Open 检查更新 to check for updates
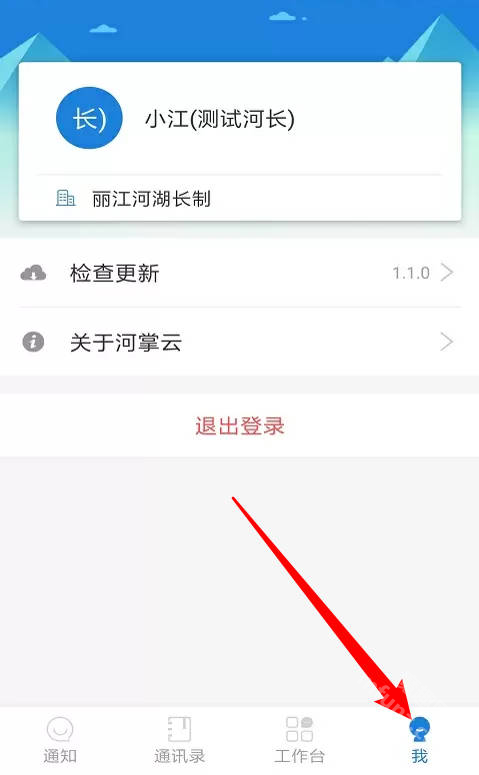479x775 pixels. (239, 273)
